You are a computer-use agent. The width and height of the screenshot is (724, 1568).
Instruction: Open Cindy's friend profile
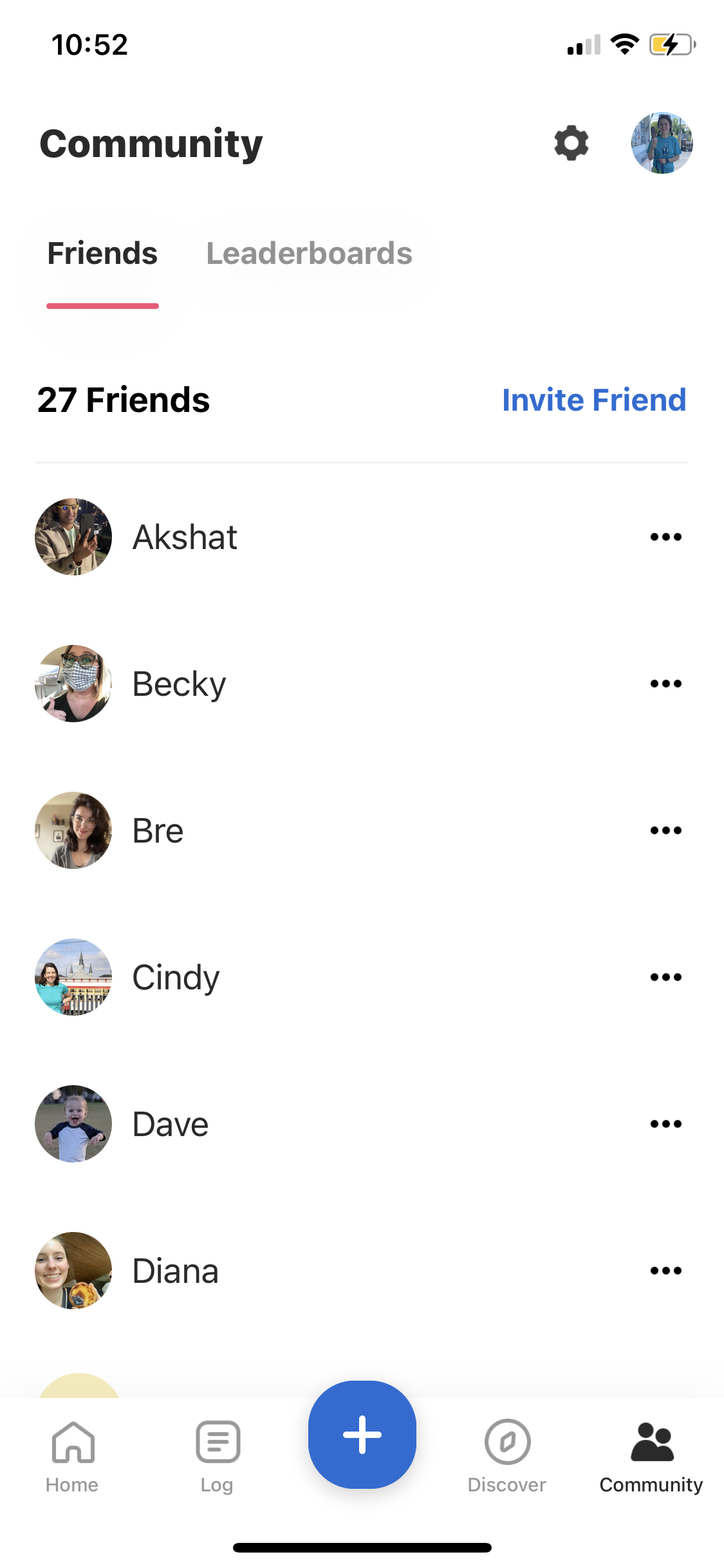click(176, 977)
